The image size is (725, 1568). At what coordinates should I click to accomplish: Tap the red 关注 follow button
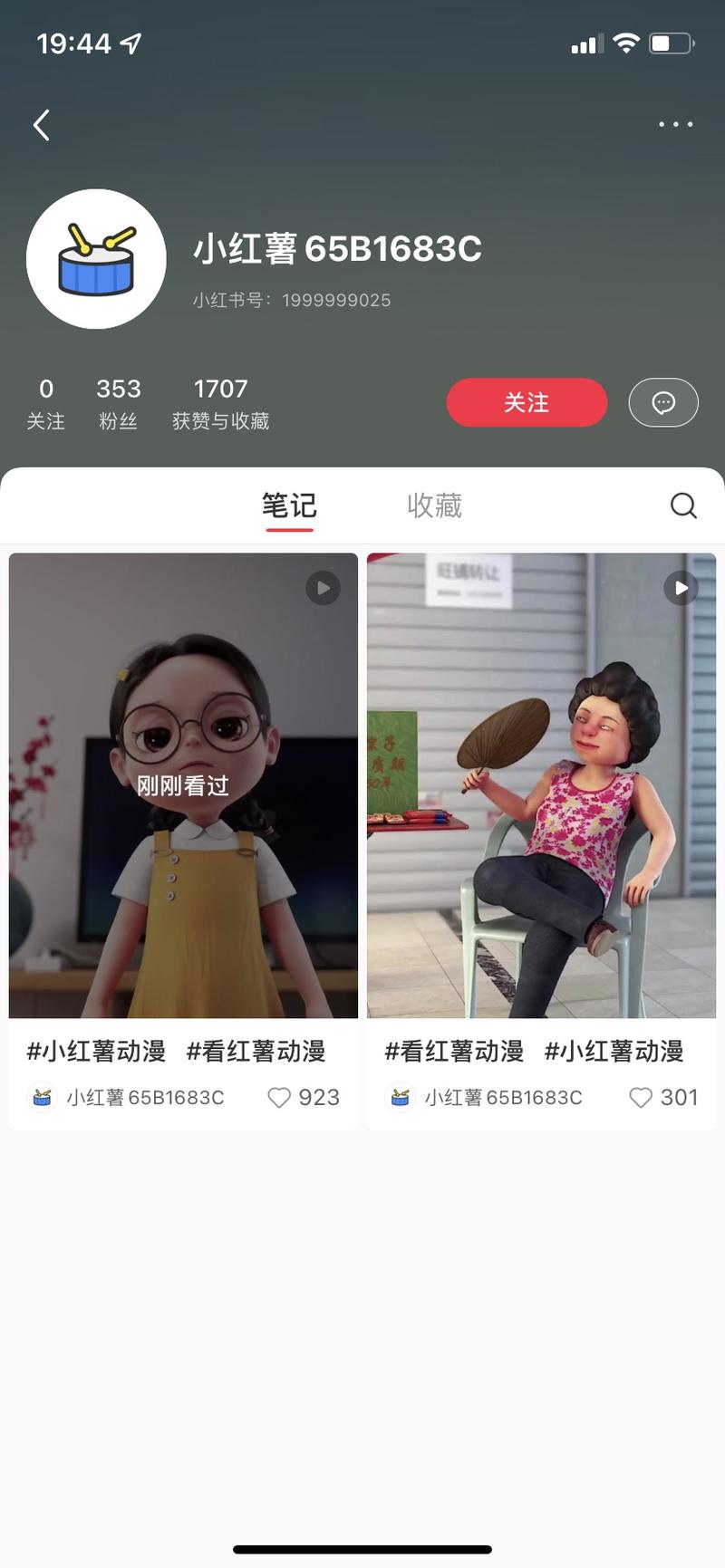click(527, 402)
